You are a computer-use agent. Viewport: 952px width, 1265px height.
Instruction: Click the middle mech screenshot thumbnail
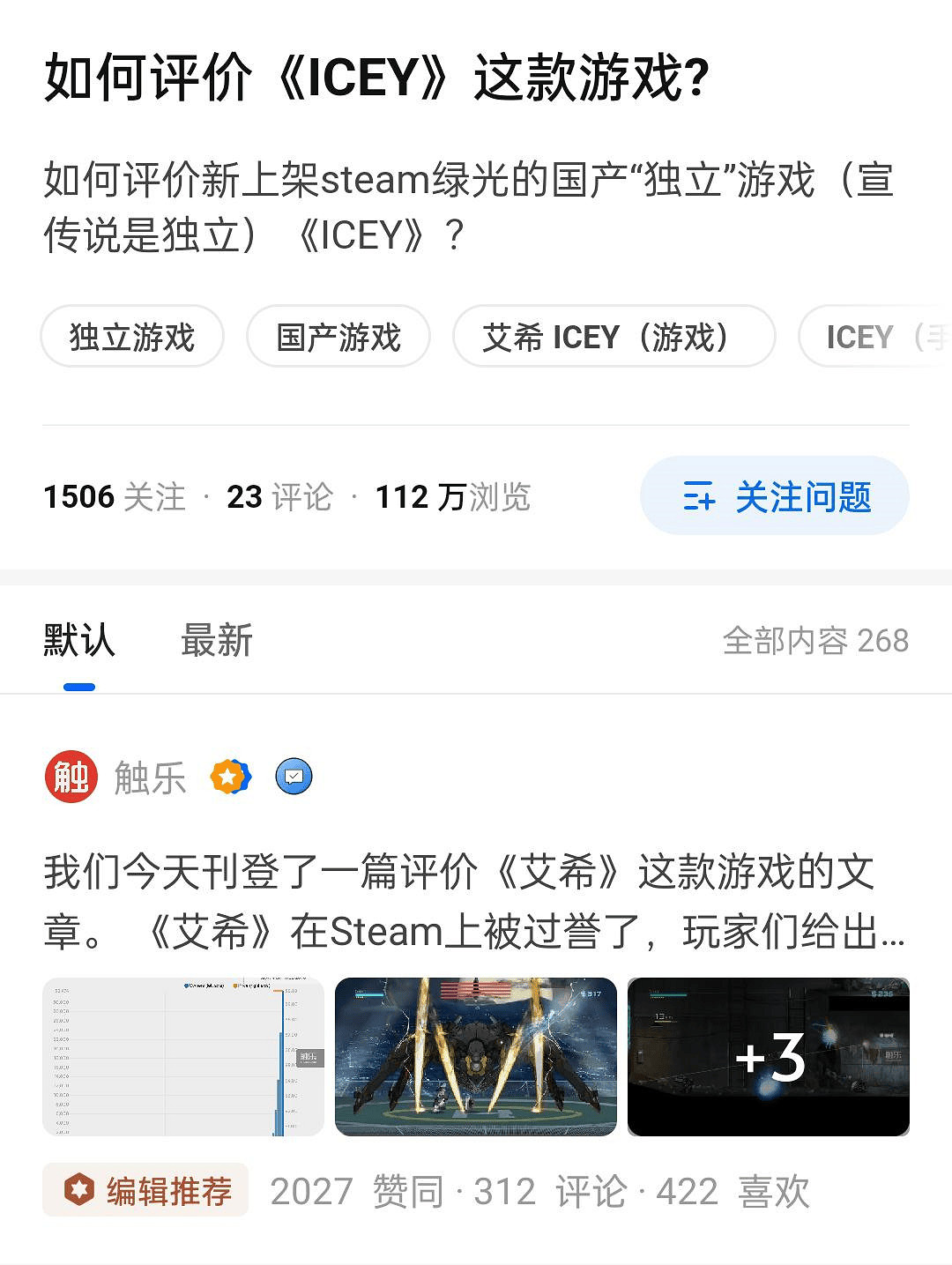[476, 1054]
